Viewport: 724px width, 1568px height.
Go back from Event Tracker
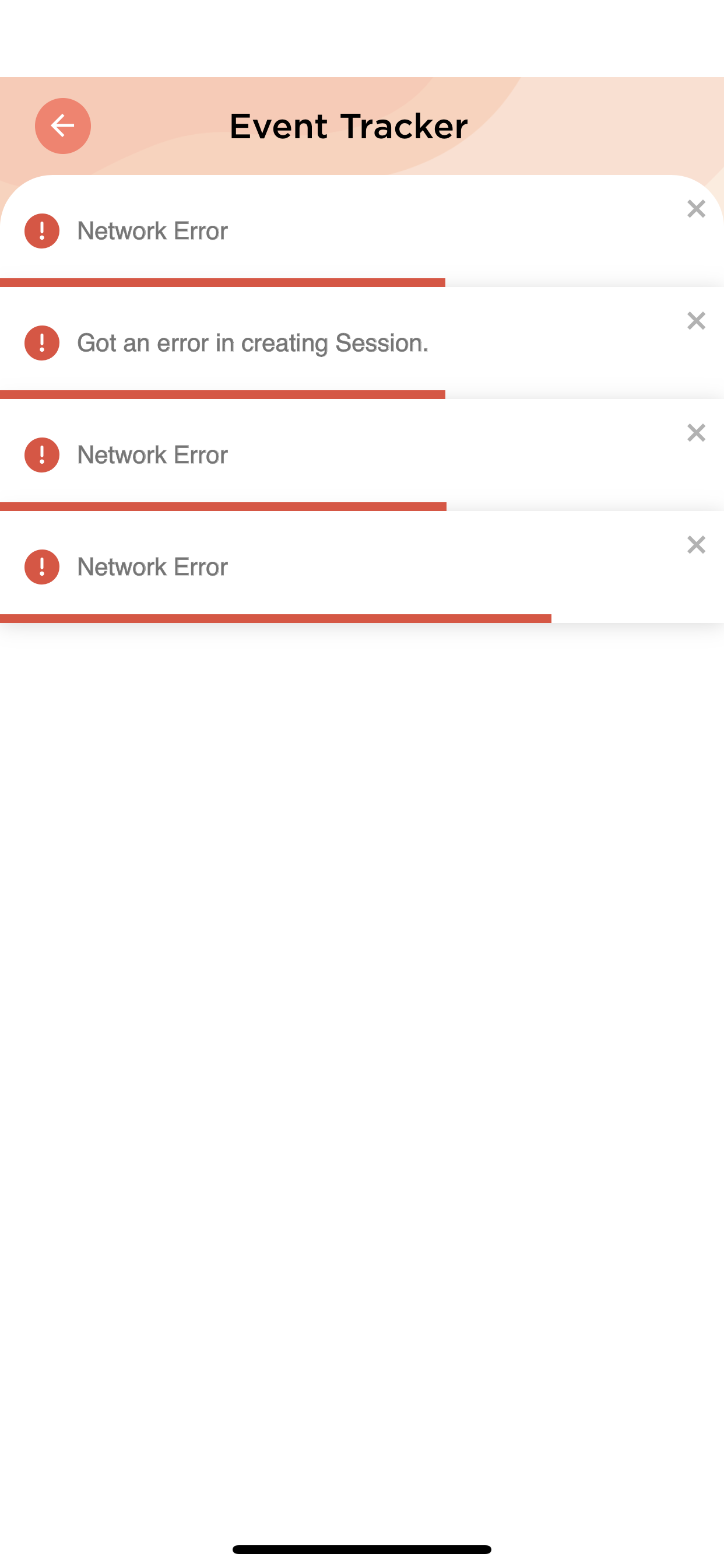pos(63,126)
